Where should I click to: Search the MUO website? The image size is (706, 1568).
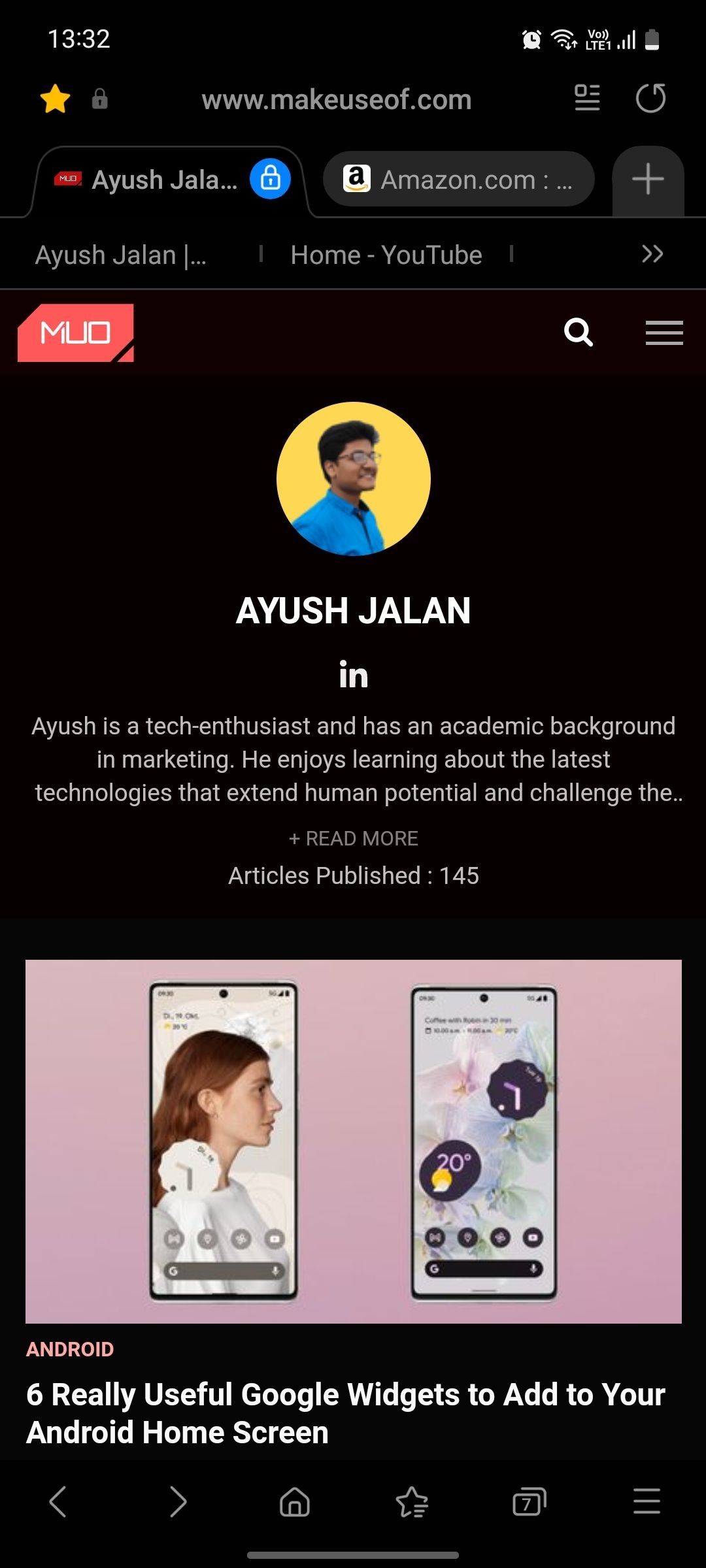[578, 333]
